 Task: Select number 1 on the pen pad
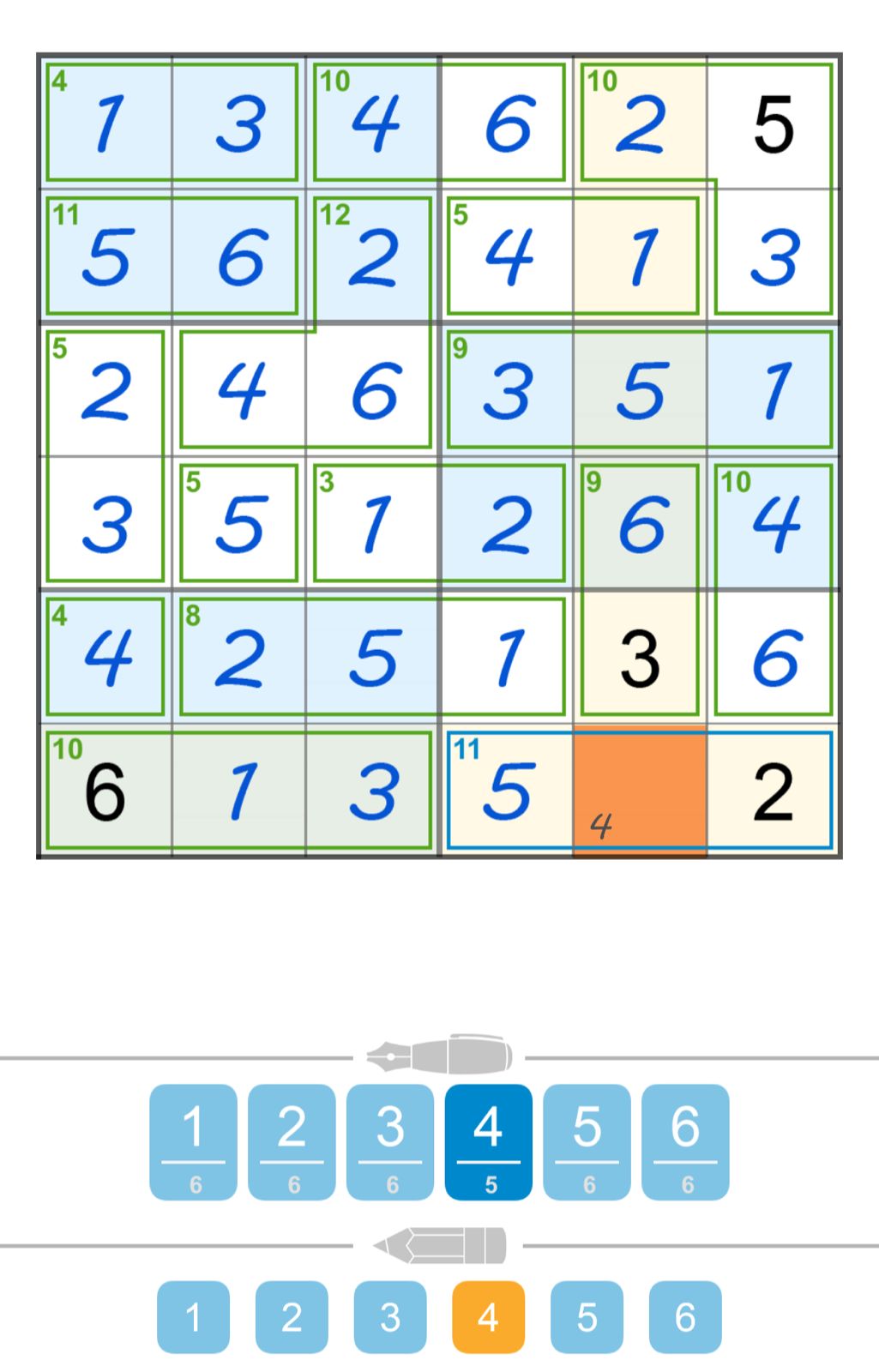point(194,1141)
